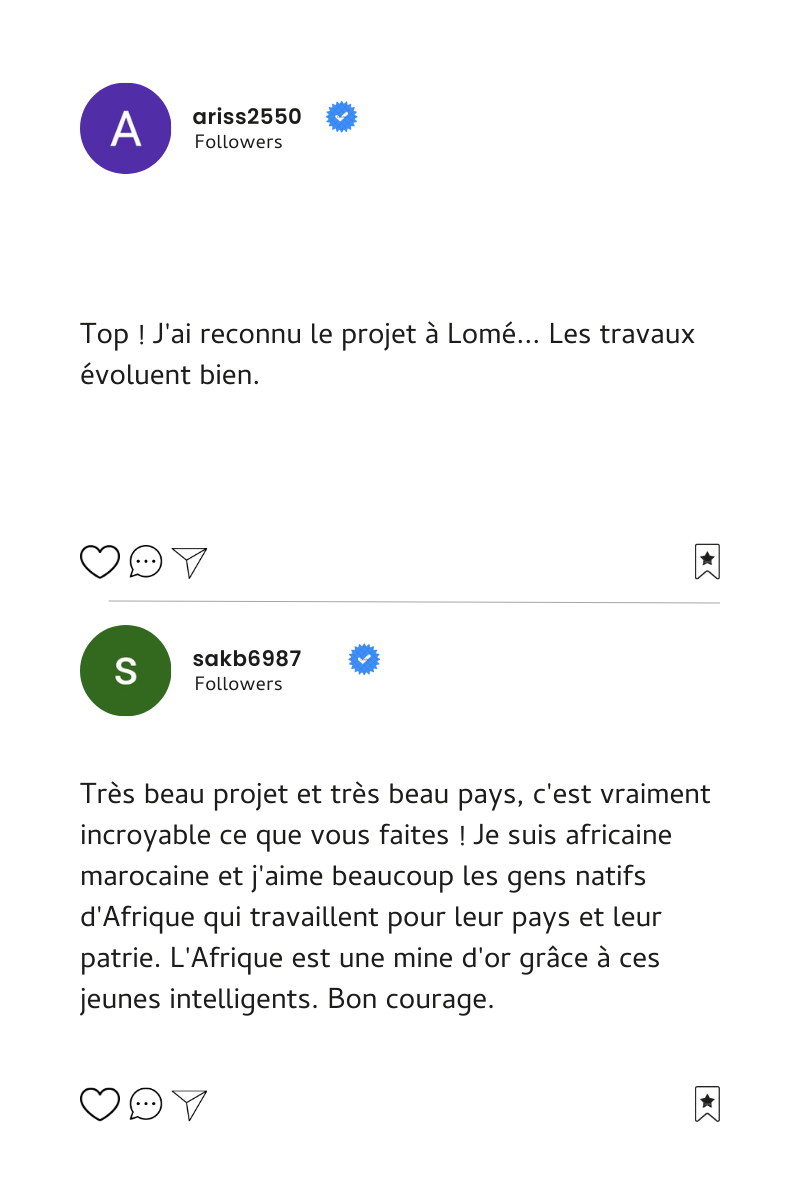The width and height of the screenshot is (800, 1200).
Task: Tap the username ariss2550
Action: (x=247, y=117)
